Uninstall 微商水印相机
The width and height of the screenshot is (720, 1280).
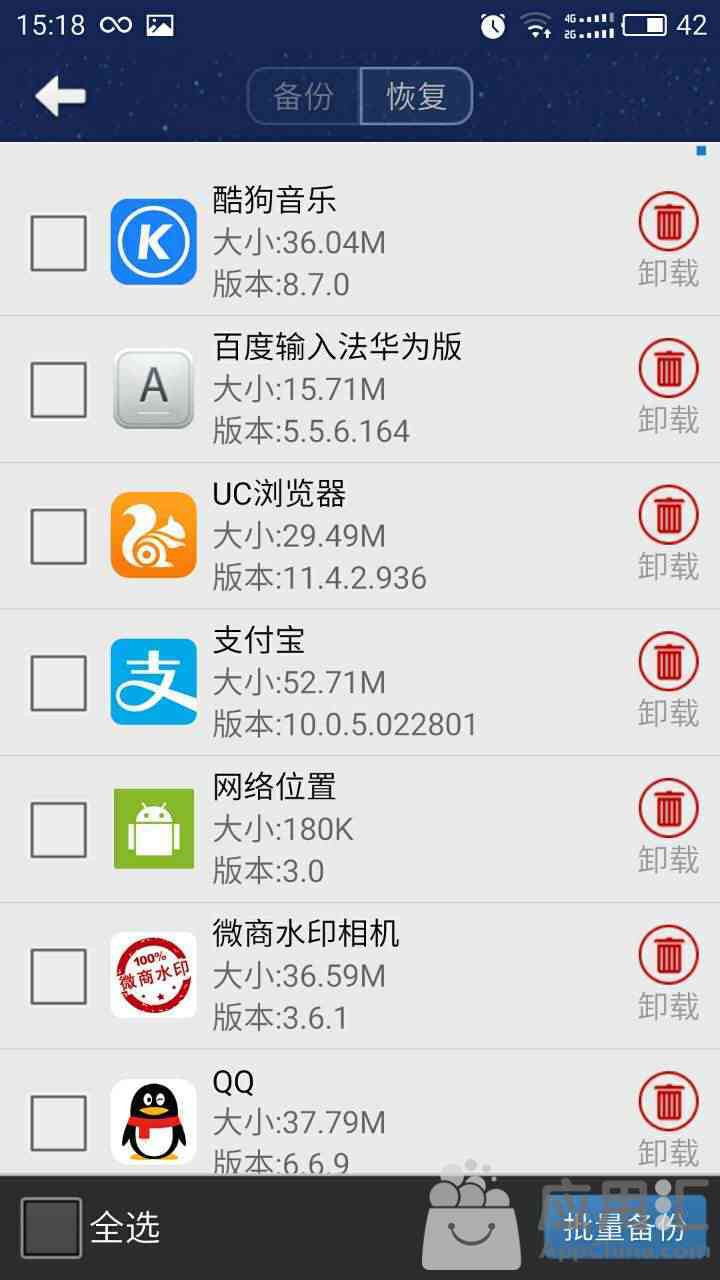point(668,955)
